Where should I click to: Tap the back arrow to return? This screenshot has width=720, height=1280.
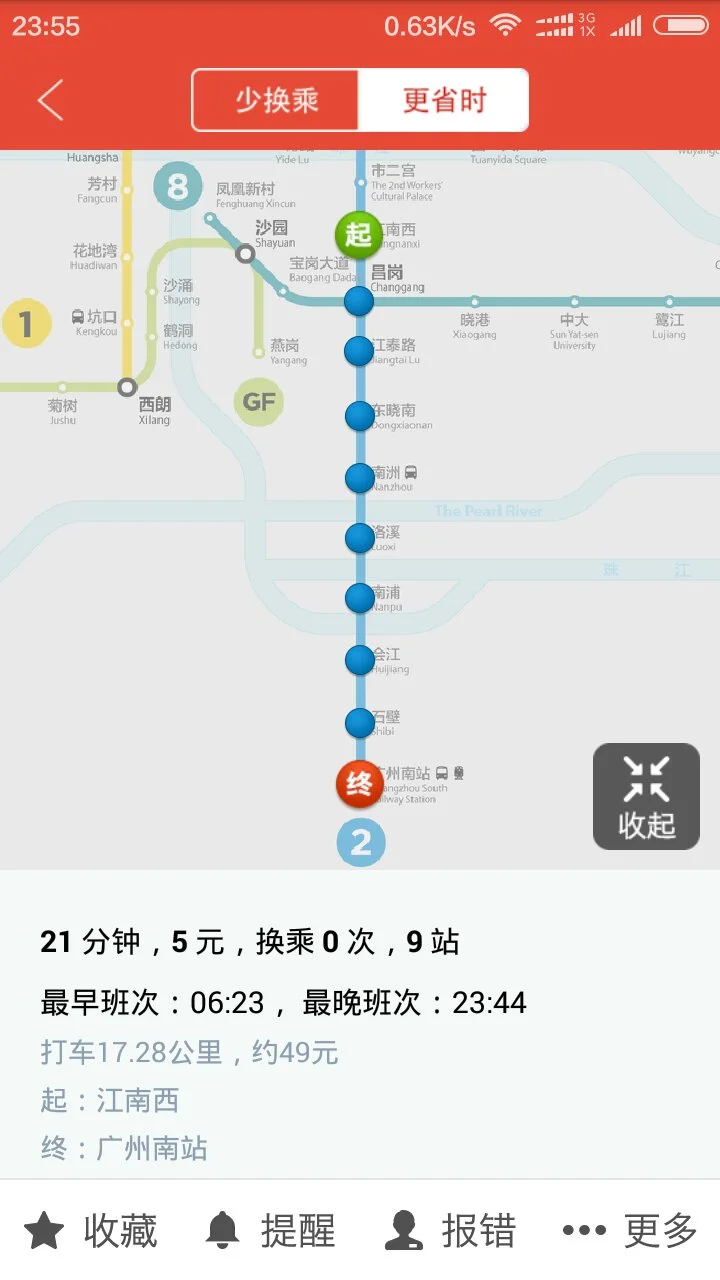[x=50, y=100]
